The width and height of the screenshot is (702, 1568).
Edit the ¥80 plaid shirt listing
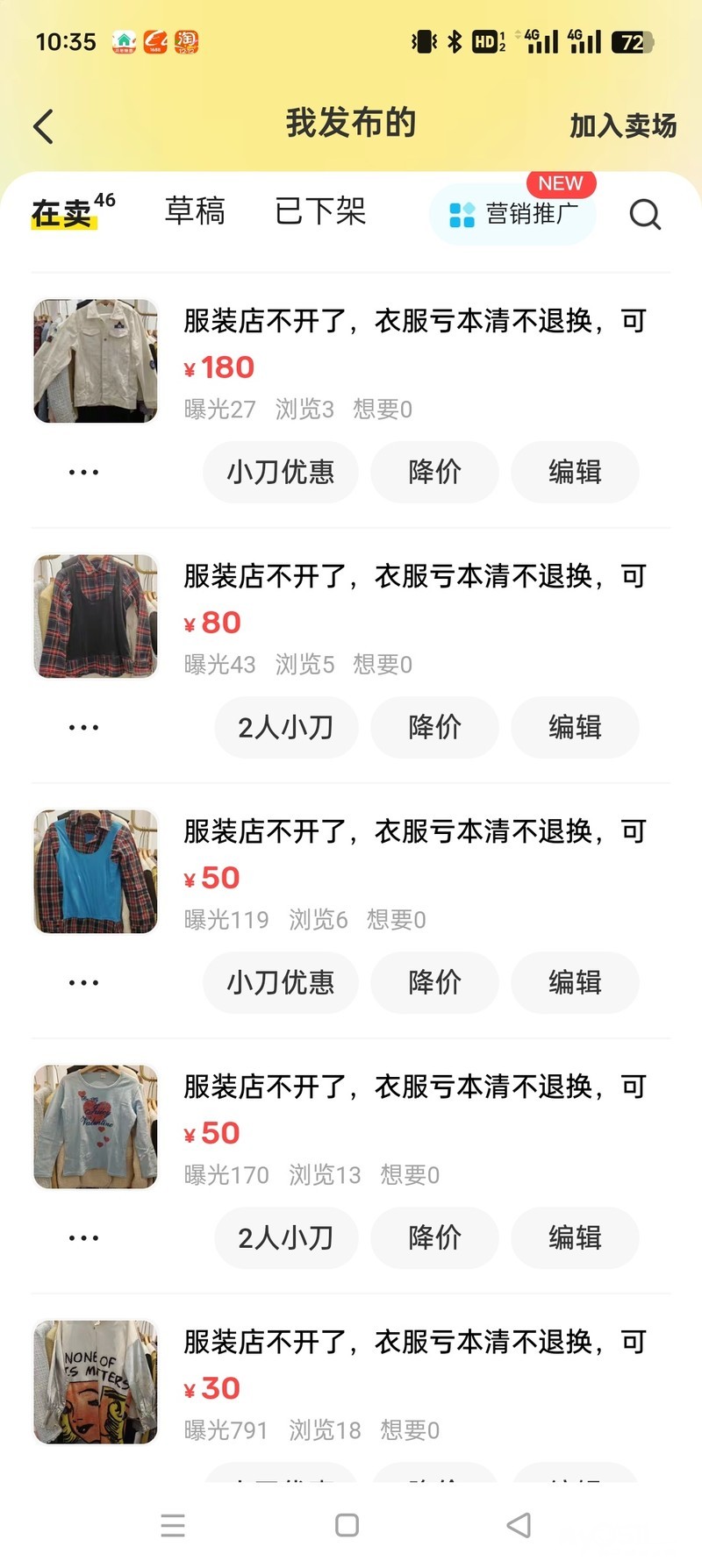575,727
